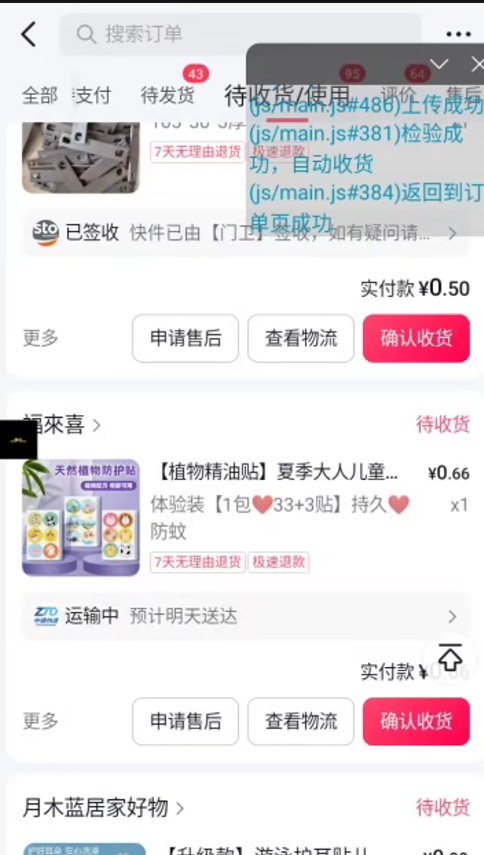Open the 搜索订单 search box
484x855 pixels.
click(x=240, y=34)
